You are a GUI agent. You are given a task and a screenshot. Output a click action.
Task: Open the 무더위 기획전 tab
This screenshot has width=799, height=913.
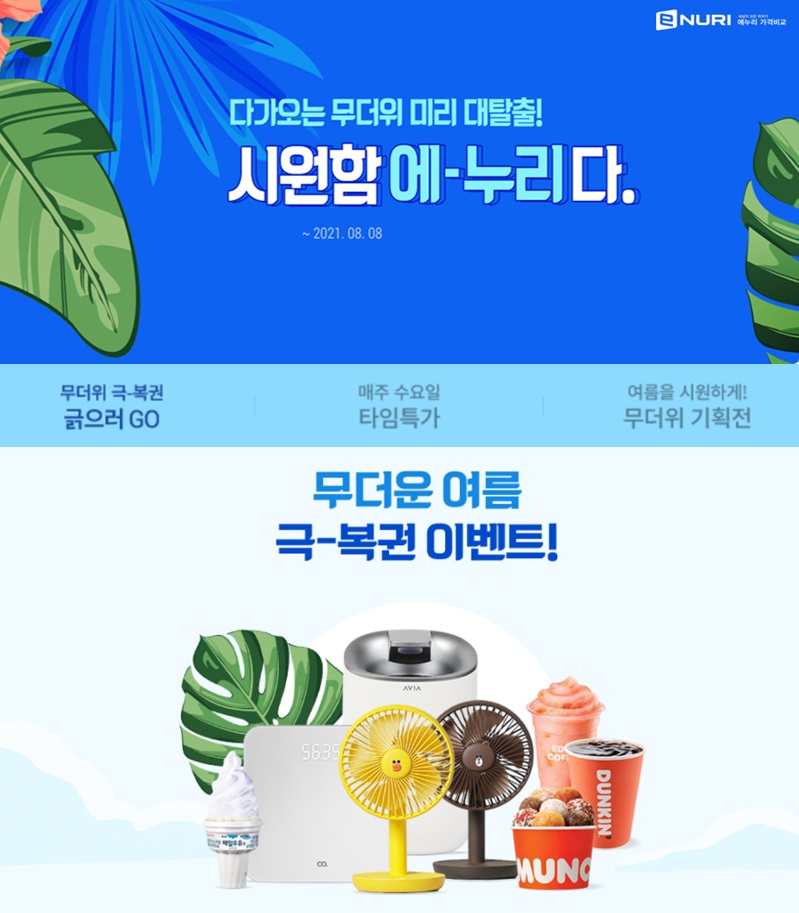pos(686,406)
